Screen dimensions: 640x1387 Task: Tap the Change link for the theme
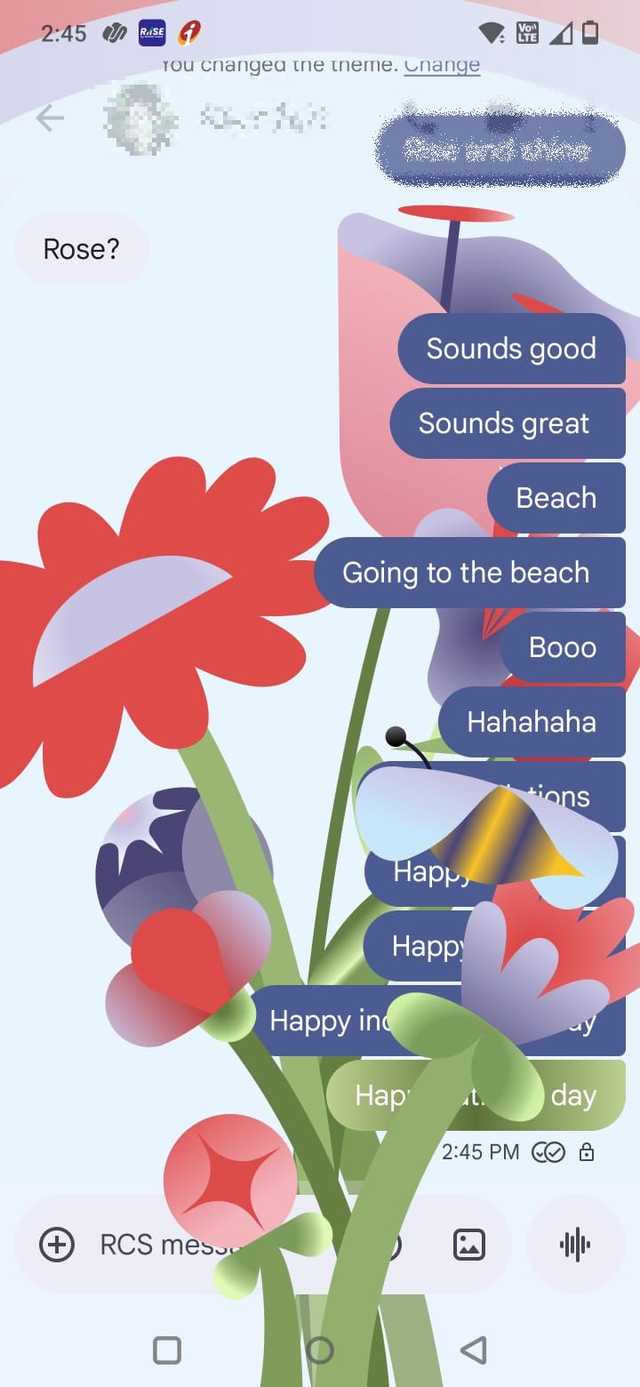coord(441,65)
